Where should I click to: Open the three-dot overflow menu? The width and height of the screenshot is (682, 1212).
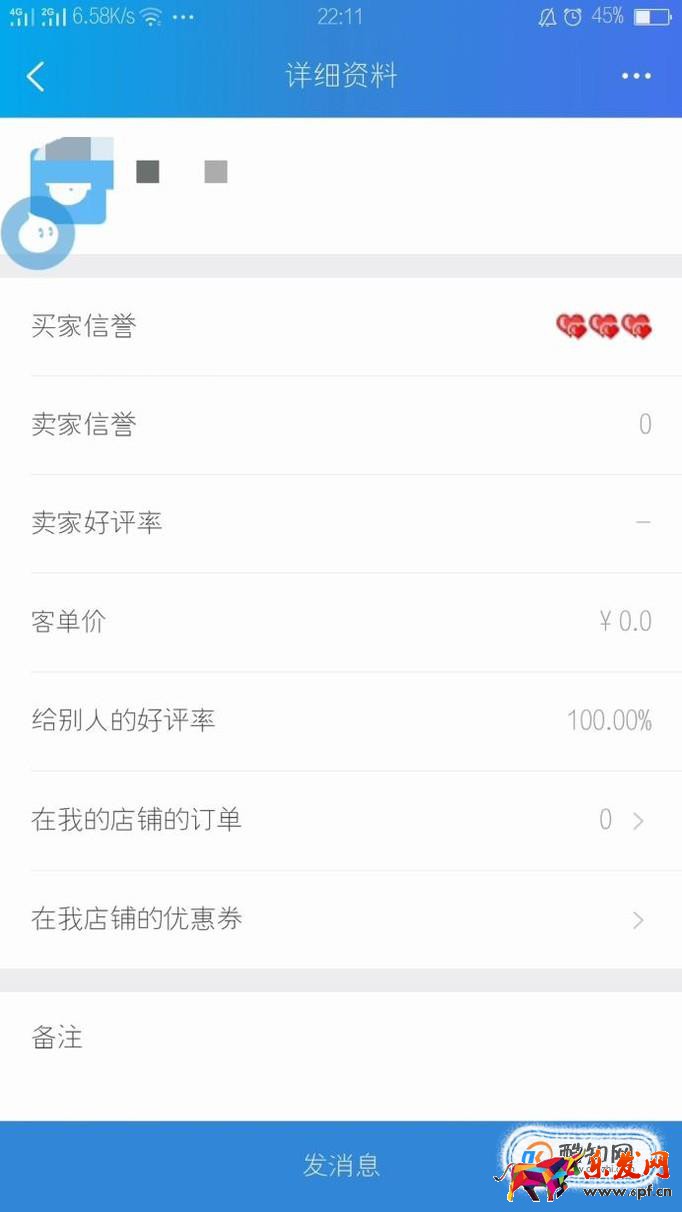tap(636, 76)
